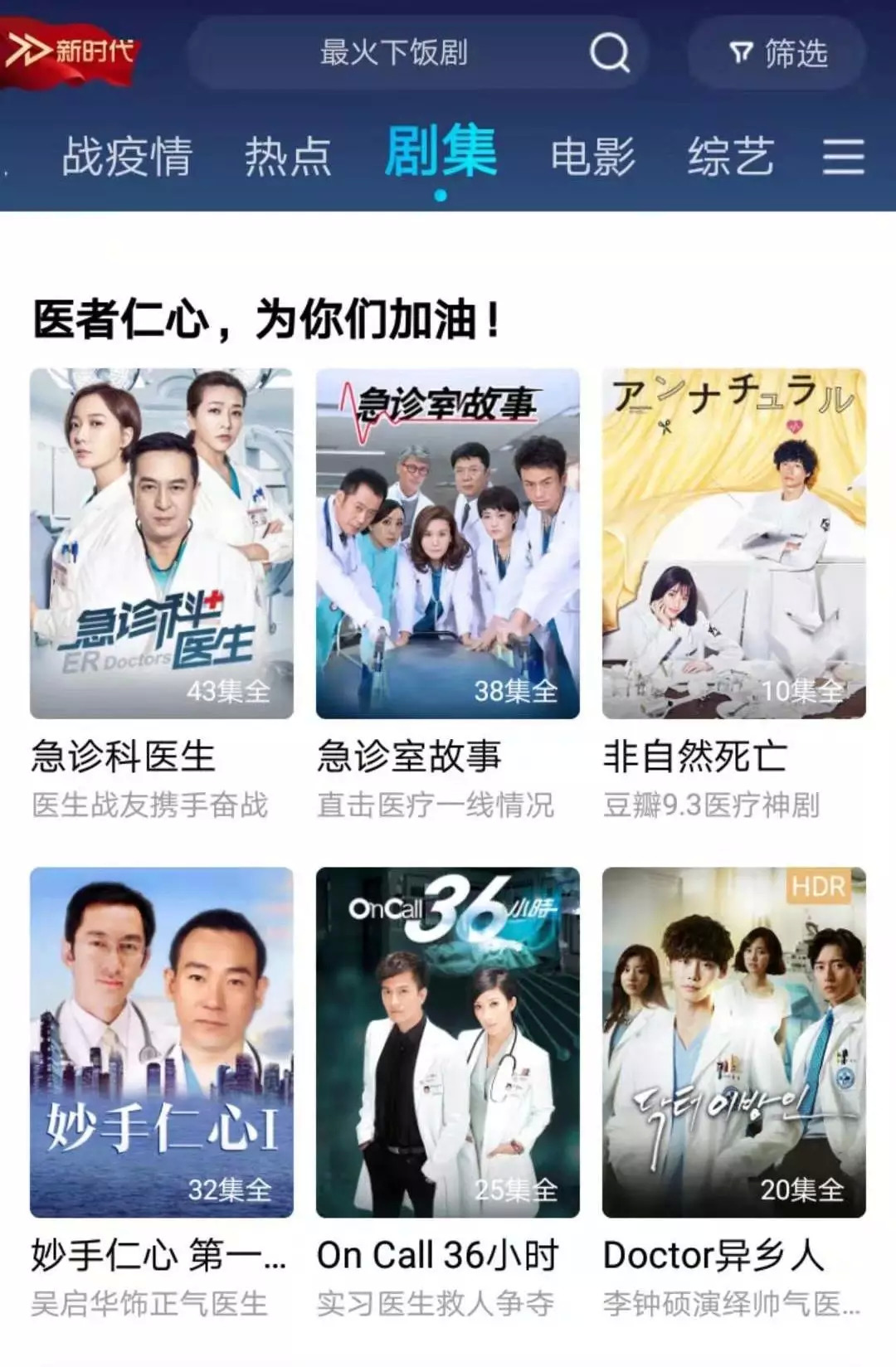Switch to the 热点 tab
Viewport: 896px width, 1367px height.
click(x=288, y=156)
